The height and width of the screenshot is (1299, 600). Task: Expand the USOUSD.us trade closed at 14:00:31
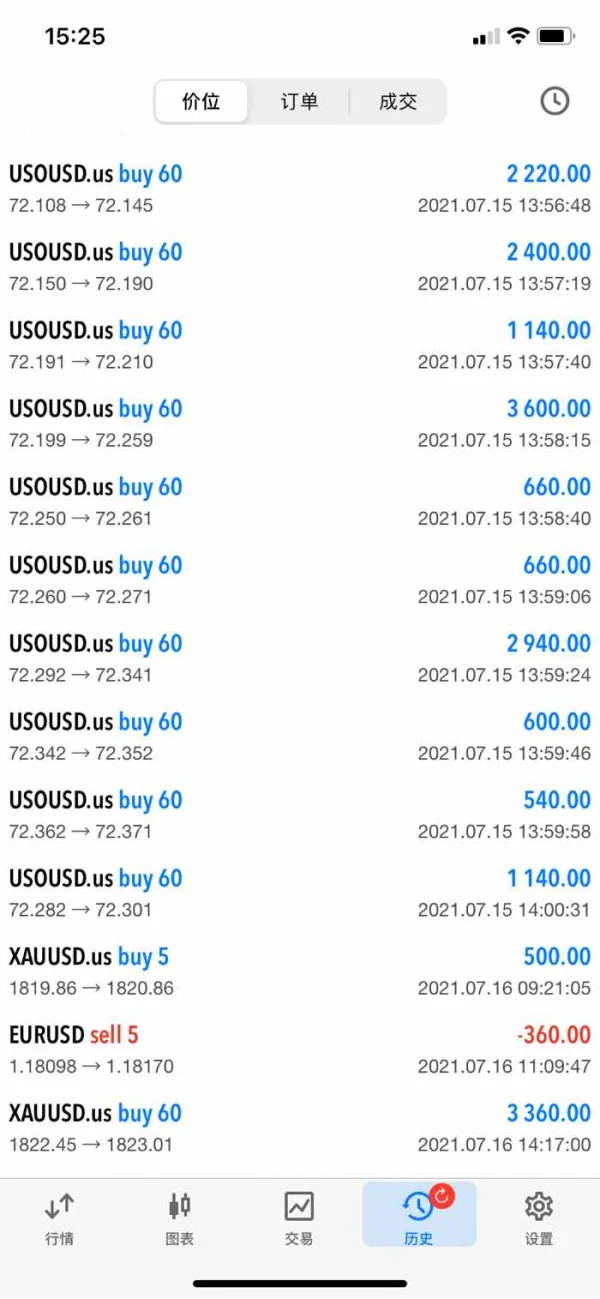tap(300, 893)
